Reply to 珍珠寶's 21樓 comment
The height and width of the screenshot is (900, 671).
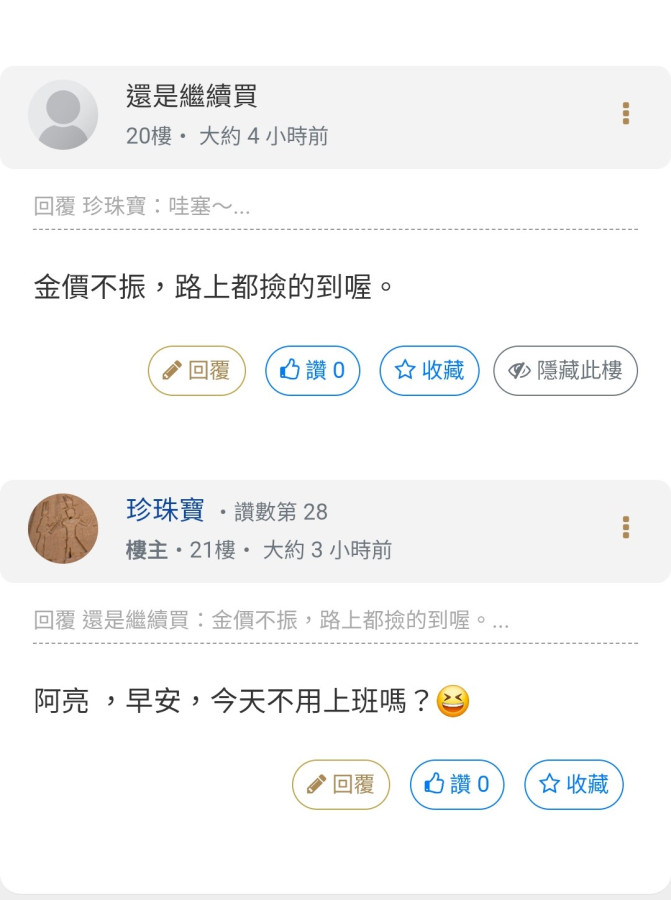coord(340,785)
